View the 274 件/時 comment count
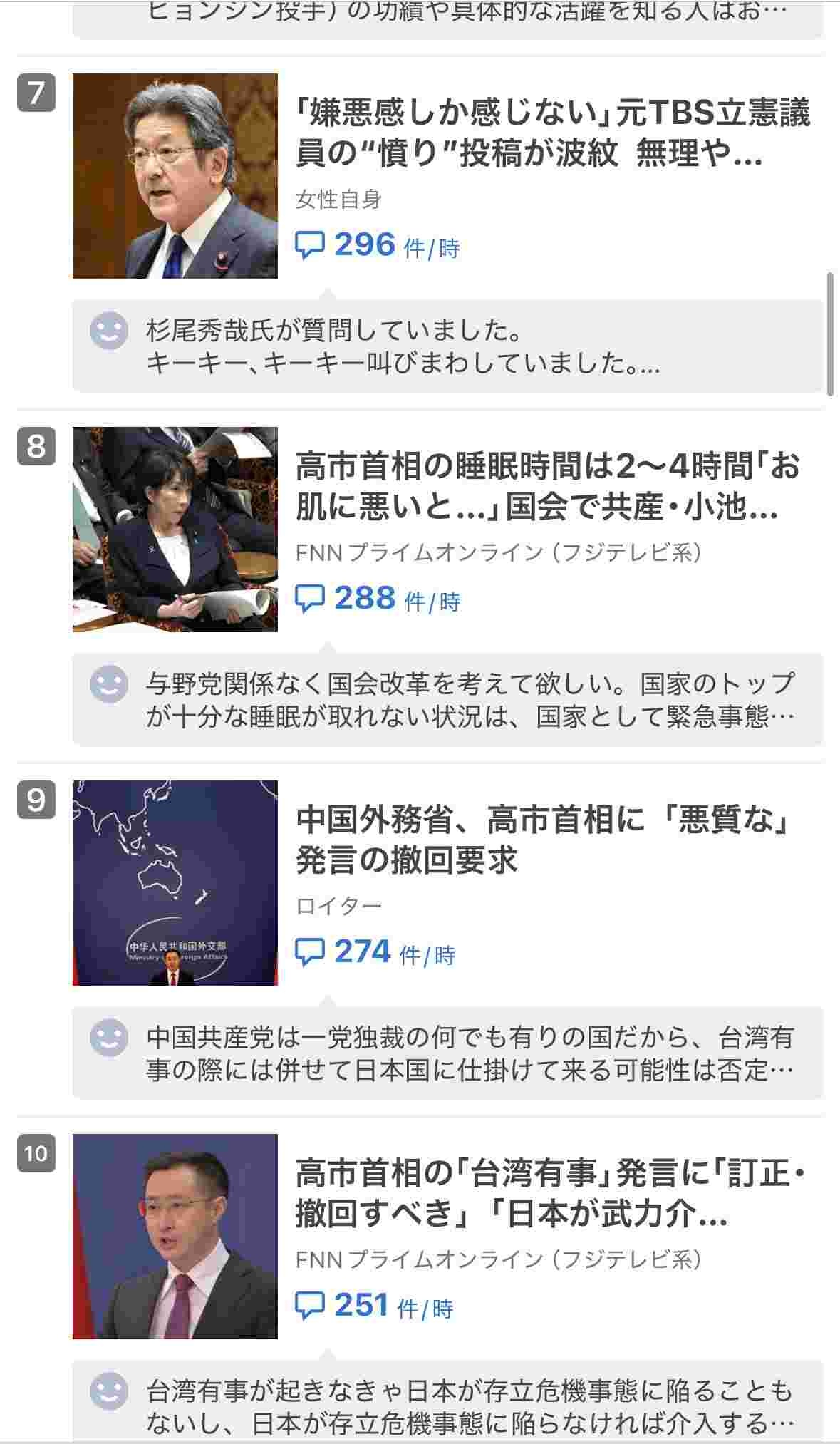Image resolution: width=840 pixels, height=1444 pixels. 375,953
